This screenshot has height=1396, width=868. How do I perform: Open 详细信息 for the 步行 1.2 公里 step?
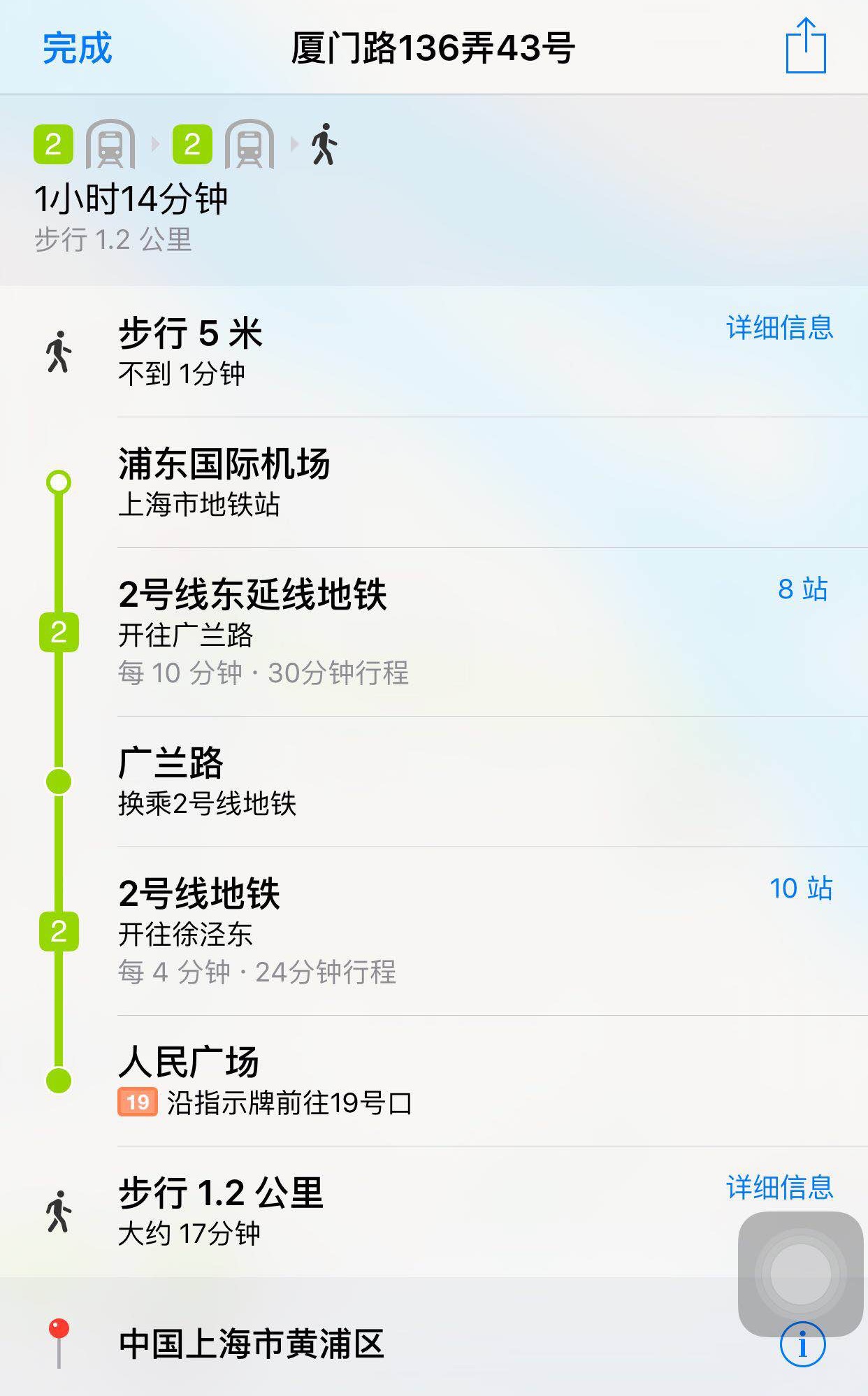tap(779, 1187)
